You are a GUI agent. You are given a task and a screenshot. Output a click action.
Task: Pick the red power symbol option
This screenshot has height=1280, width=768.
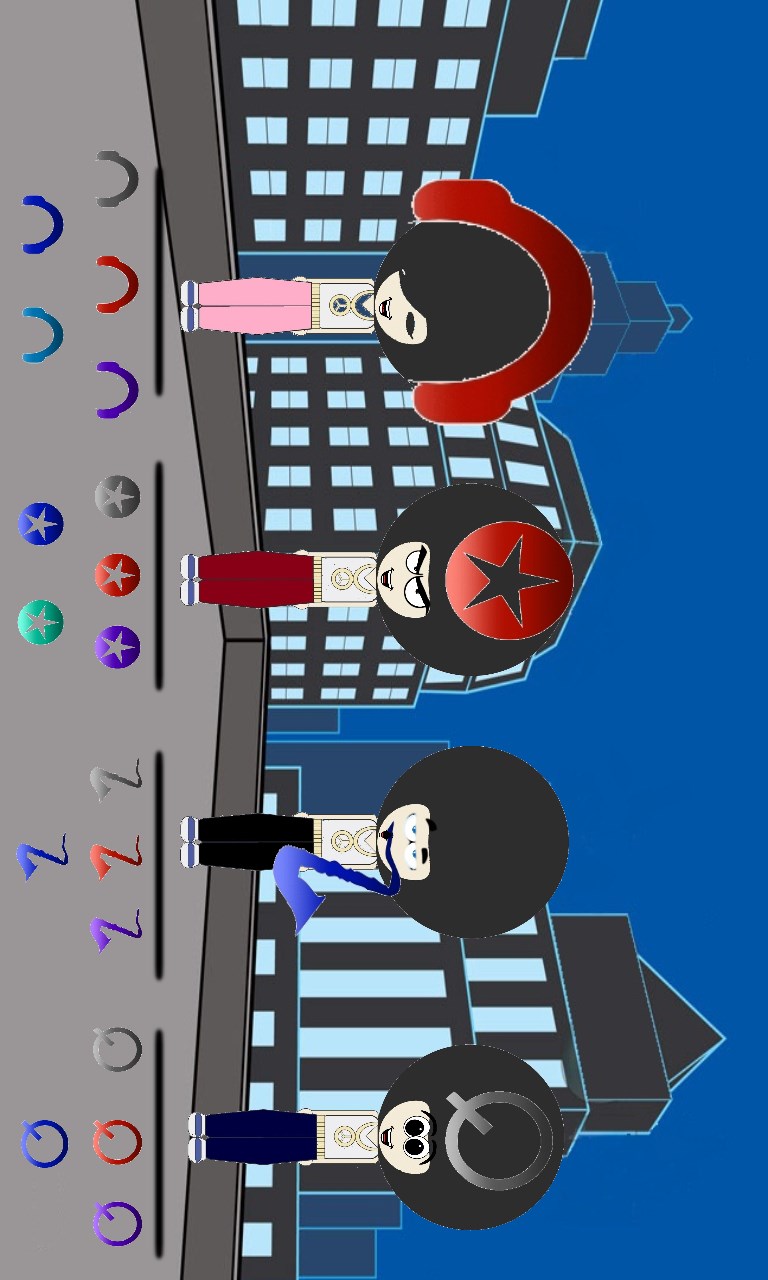click(x=118, y=1142)
